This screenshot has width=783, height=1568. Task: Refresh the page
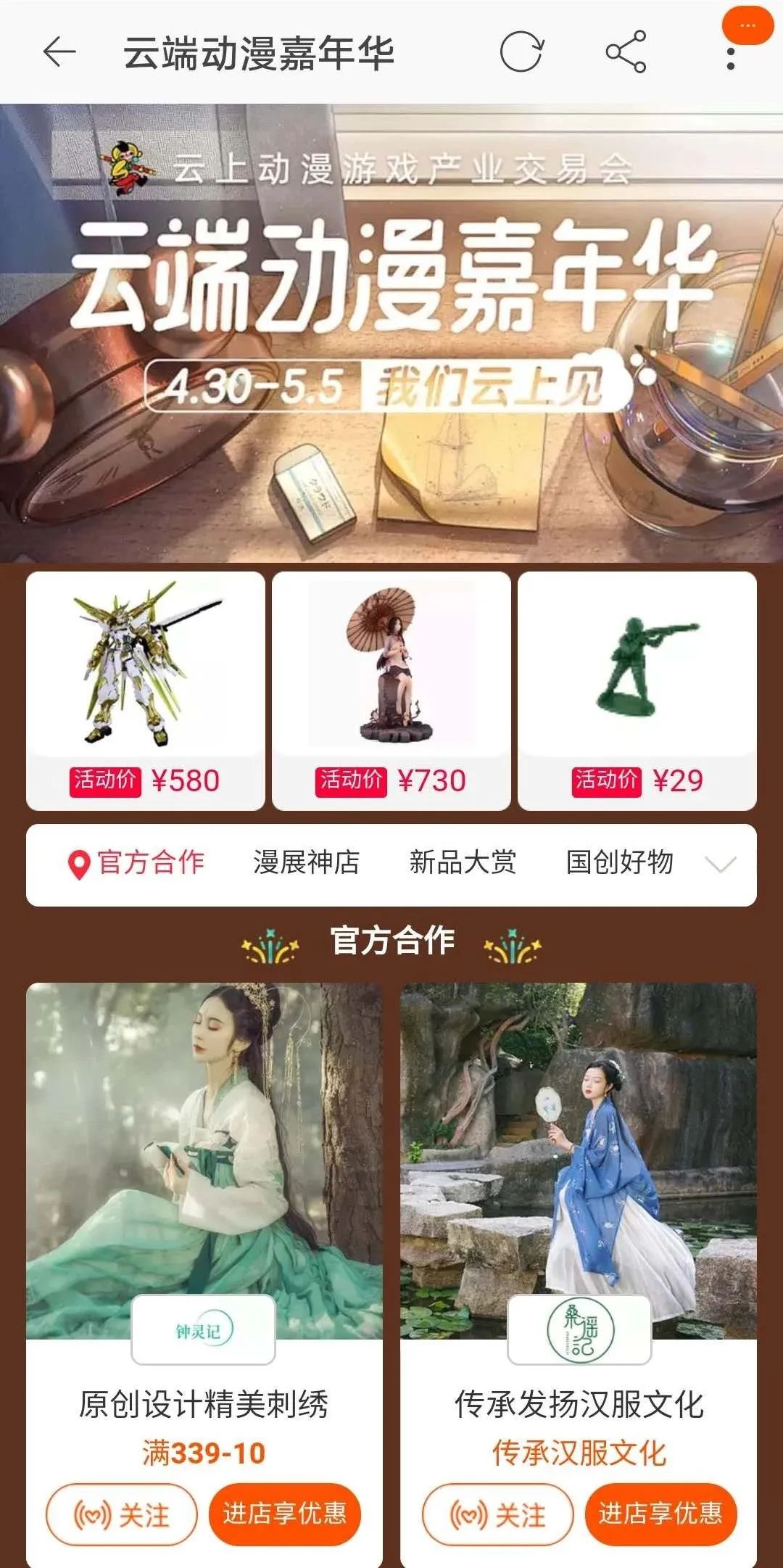[521, 52]
